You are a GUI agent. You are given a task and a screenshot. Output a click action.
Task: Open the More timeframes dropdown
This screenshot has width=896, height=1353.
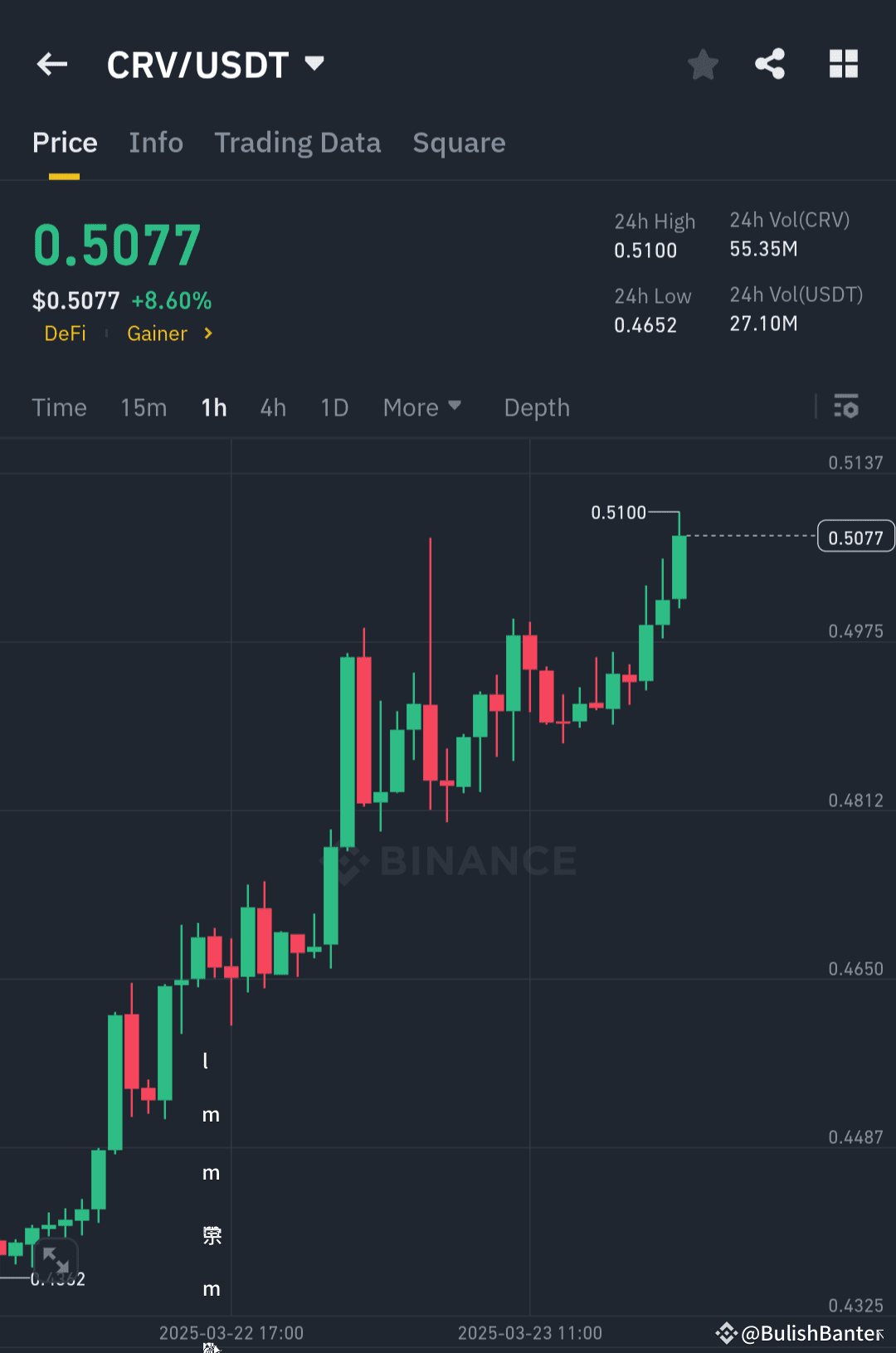[x=422, y=407]
